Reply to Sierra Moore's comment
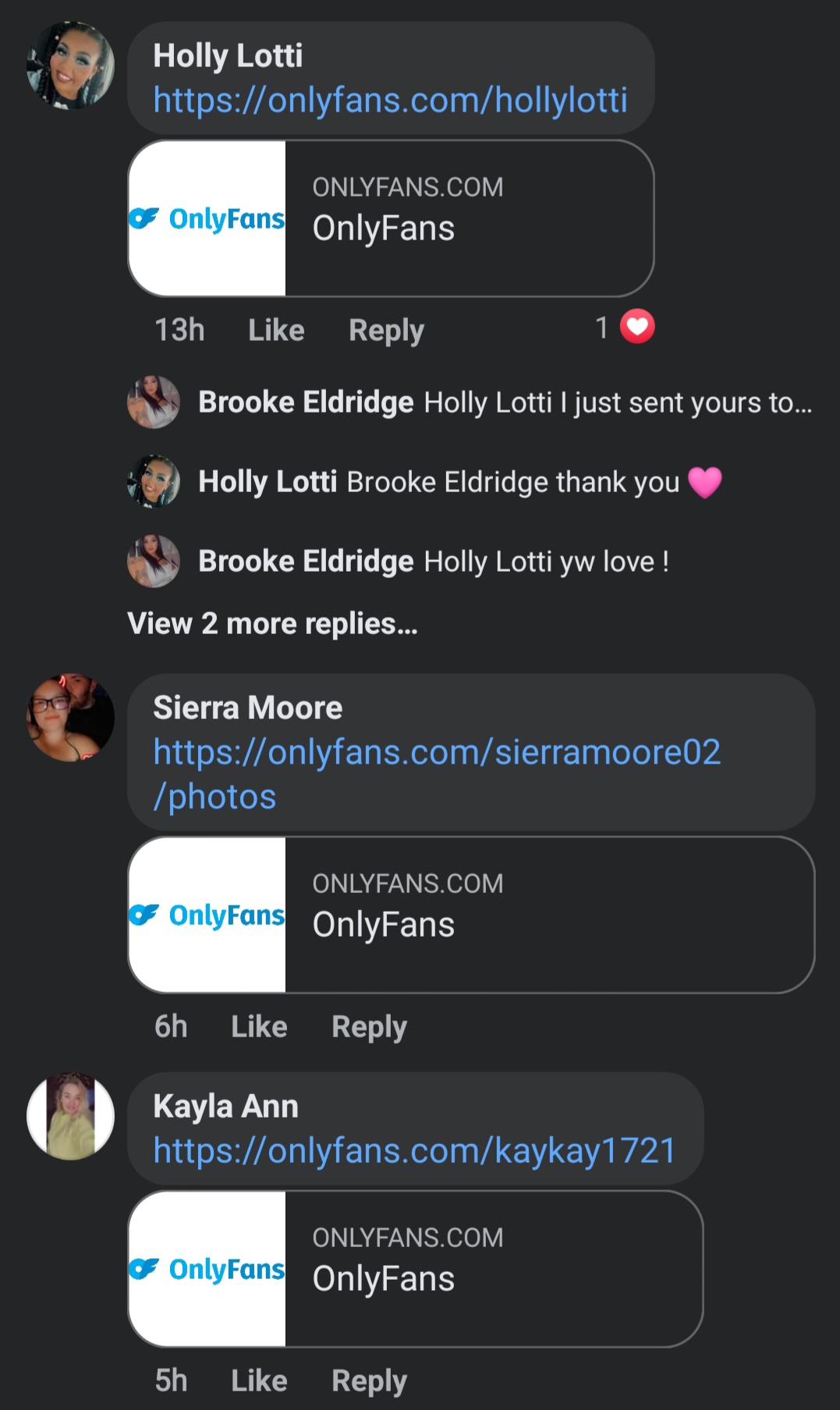Image resolution: width=840 pixels, height=1410 pixels. (x=369, y=1026)
